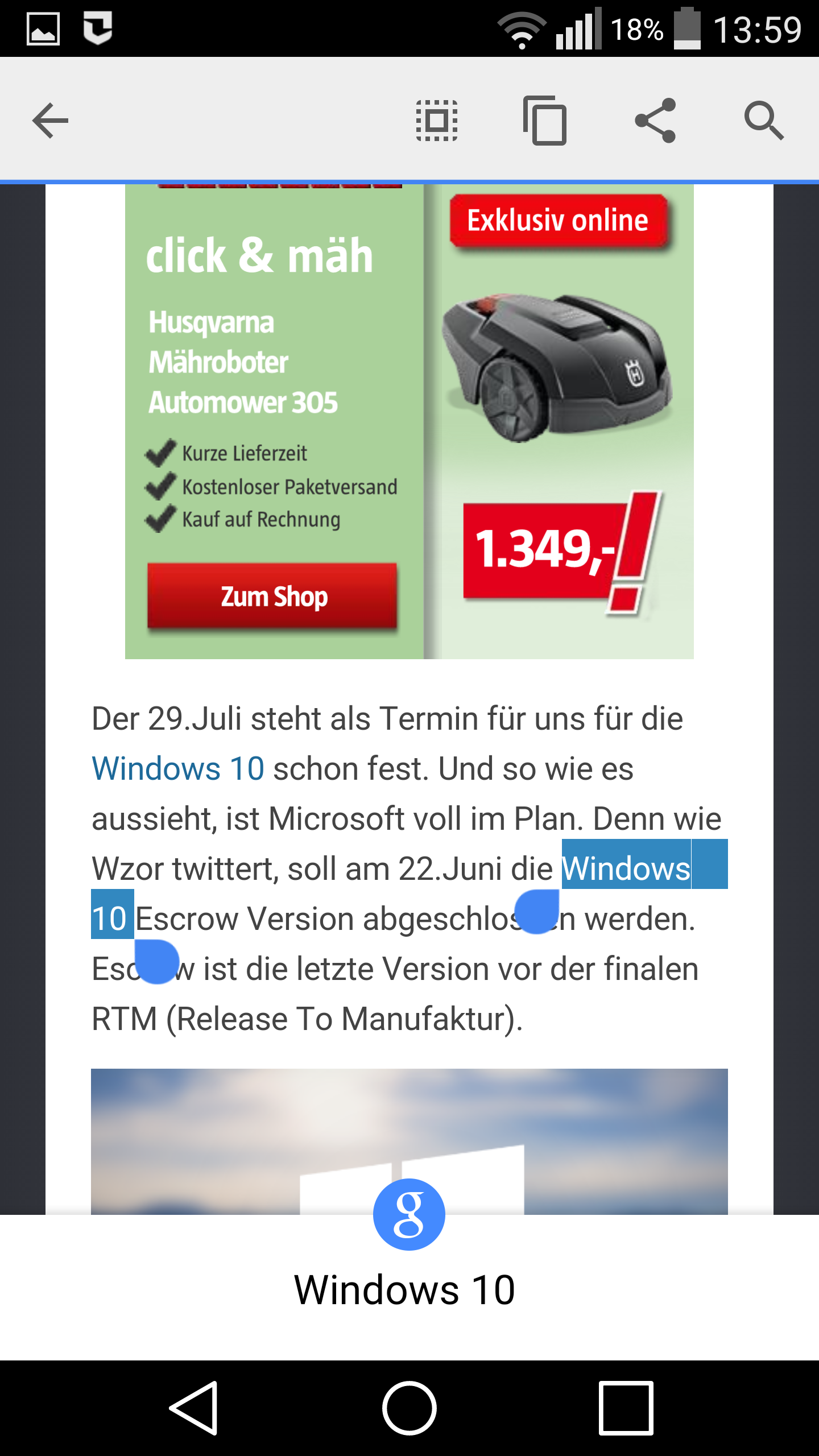Open the recent apps overview
The height and width of the screenshot is (1456, 819).
[x=626, y=1408]
